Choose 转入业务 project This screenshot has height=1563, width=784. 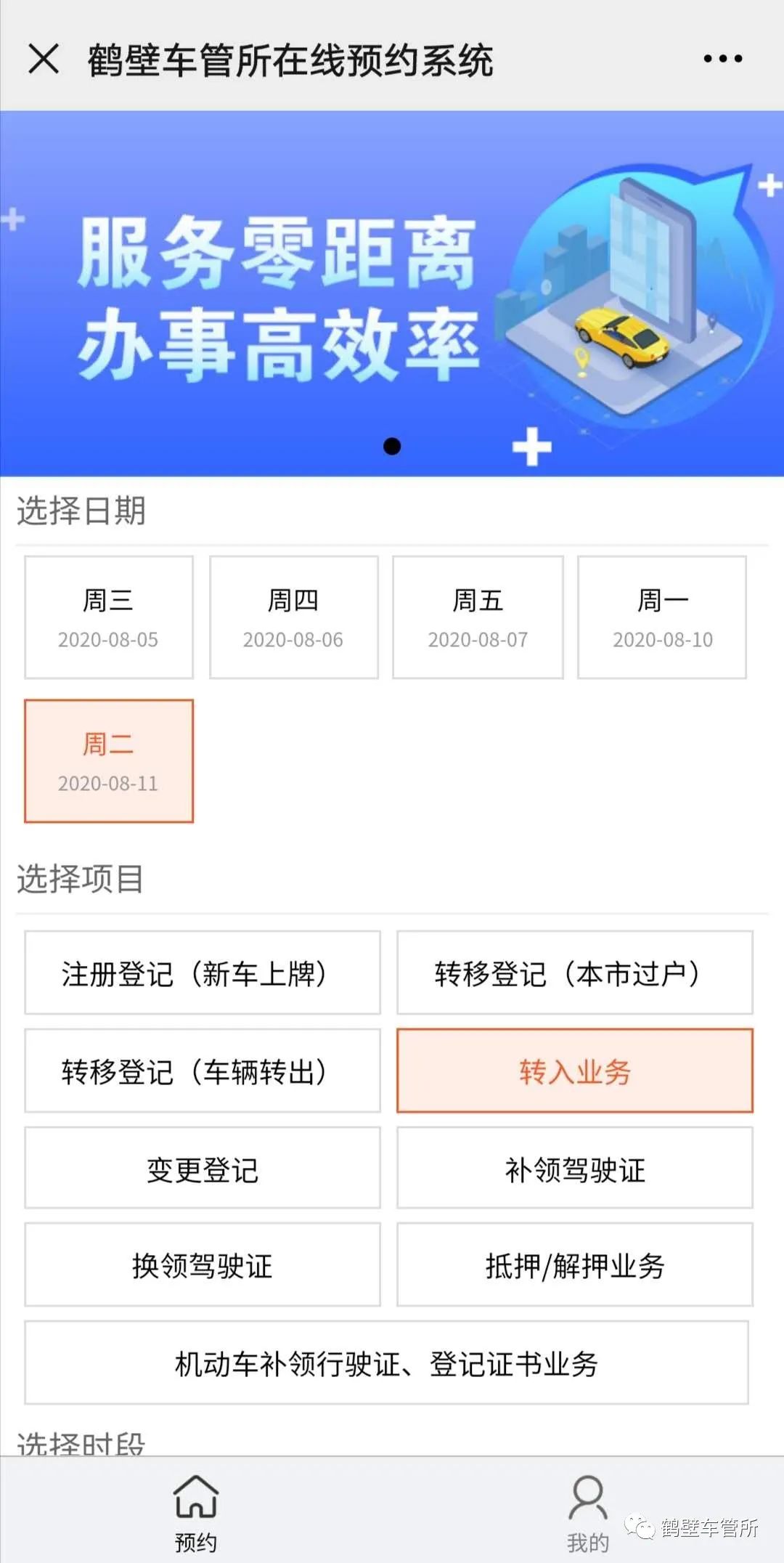[x=574, y=1071]
